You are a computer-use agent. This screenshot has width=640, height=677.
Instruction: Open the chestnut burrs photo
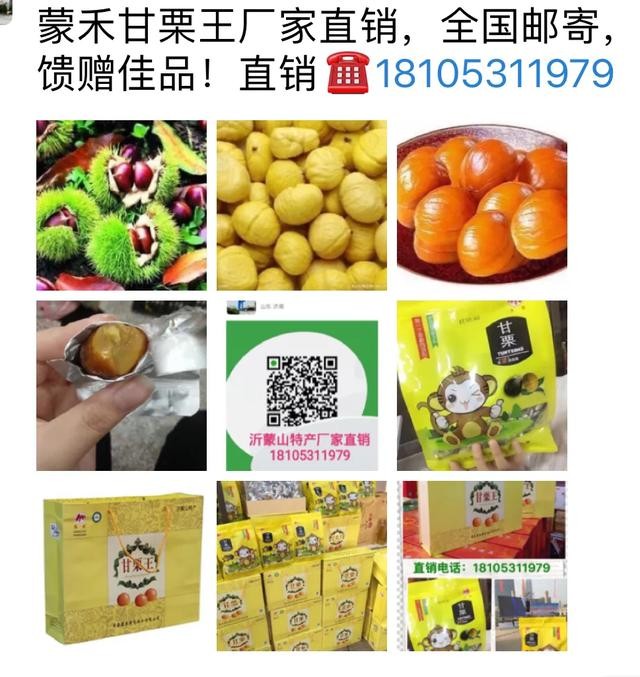[121, 205]
